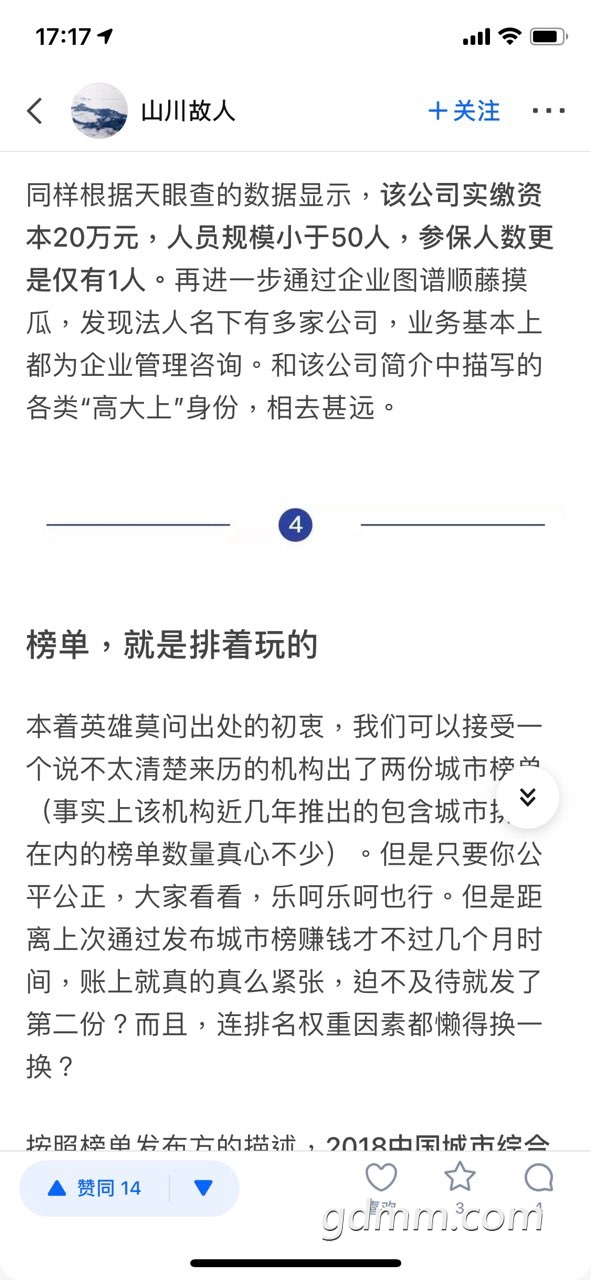Viewport: 591px width, 1280px height.
Task: Upvote the answer with 赞同 14
Action: (x=95, y=1188)
